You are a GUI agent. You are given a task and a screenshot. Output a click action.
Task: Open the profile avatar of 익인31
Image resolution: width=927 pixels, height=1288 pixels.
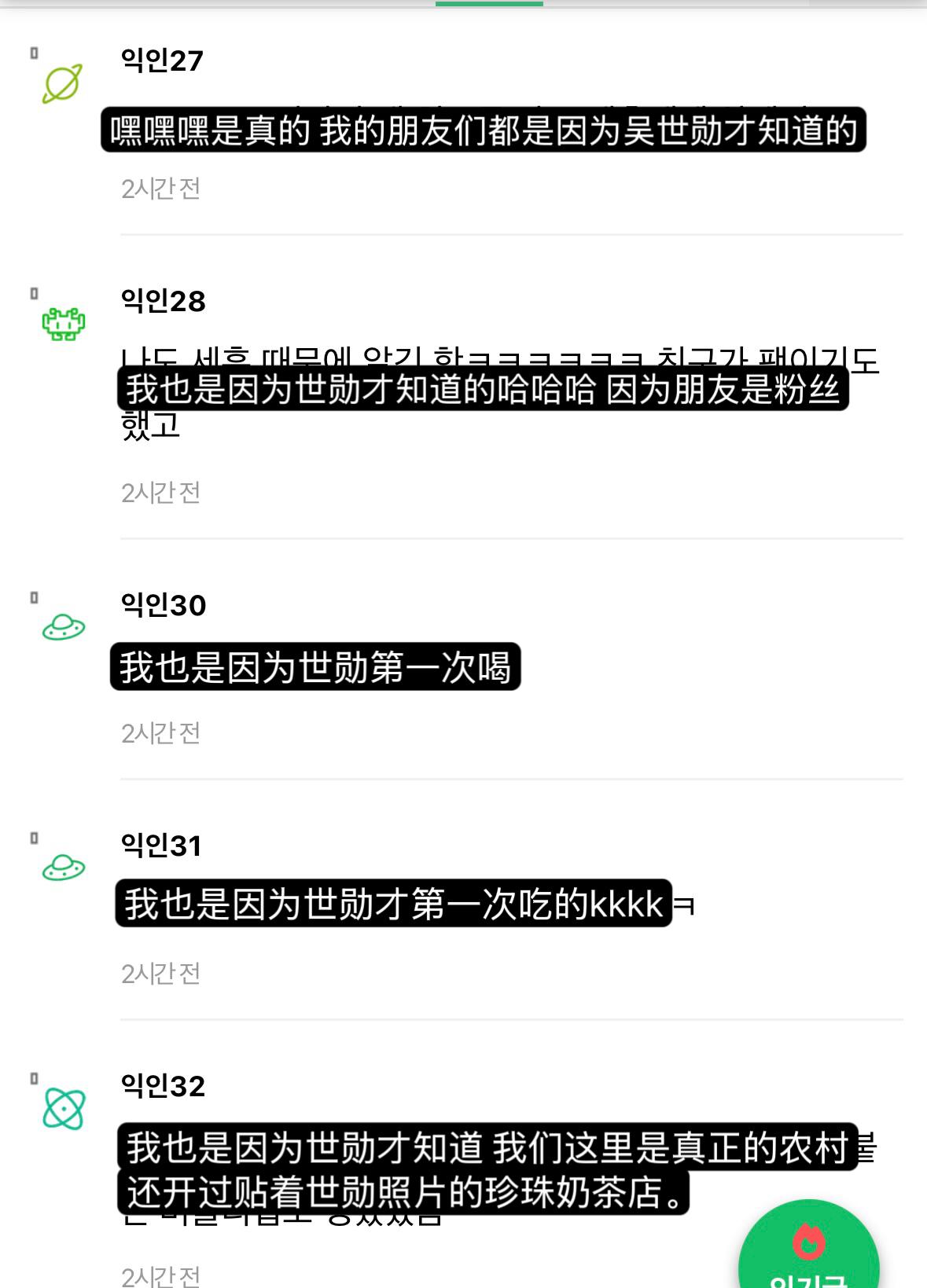(64, 868)
